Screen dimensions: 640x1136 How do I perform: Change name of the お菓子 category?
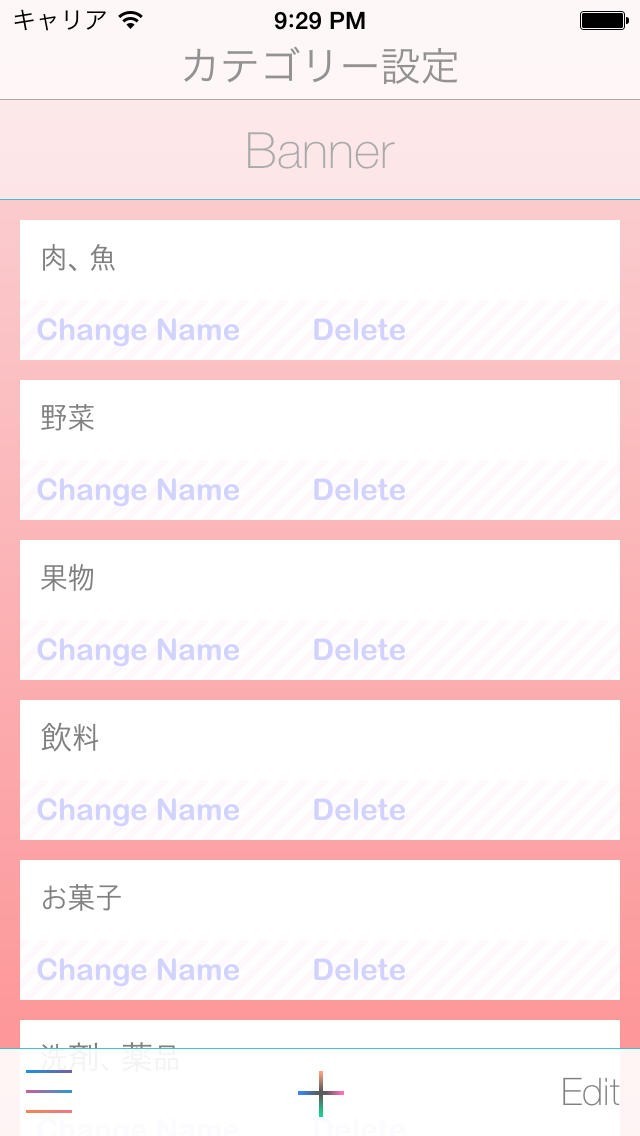(138, 970)
